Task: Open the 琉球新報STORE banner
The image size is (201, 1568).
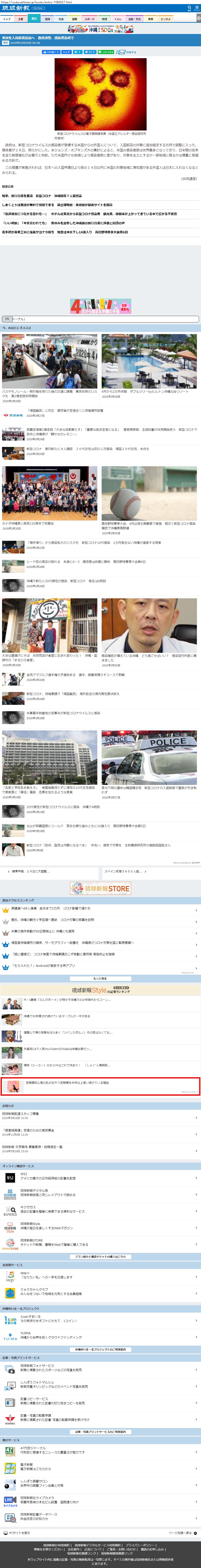Action: point(100,888)
